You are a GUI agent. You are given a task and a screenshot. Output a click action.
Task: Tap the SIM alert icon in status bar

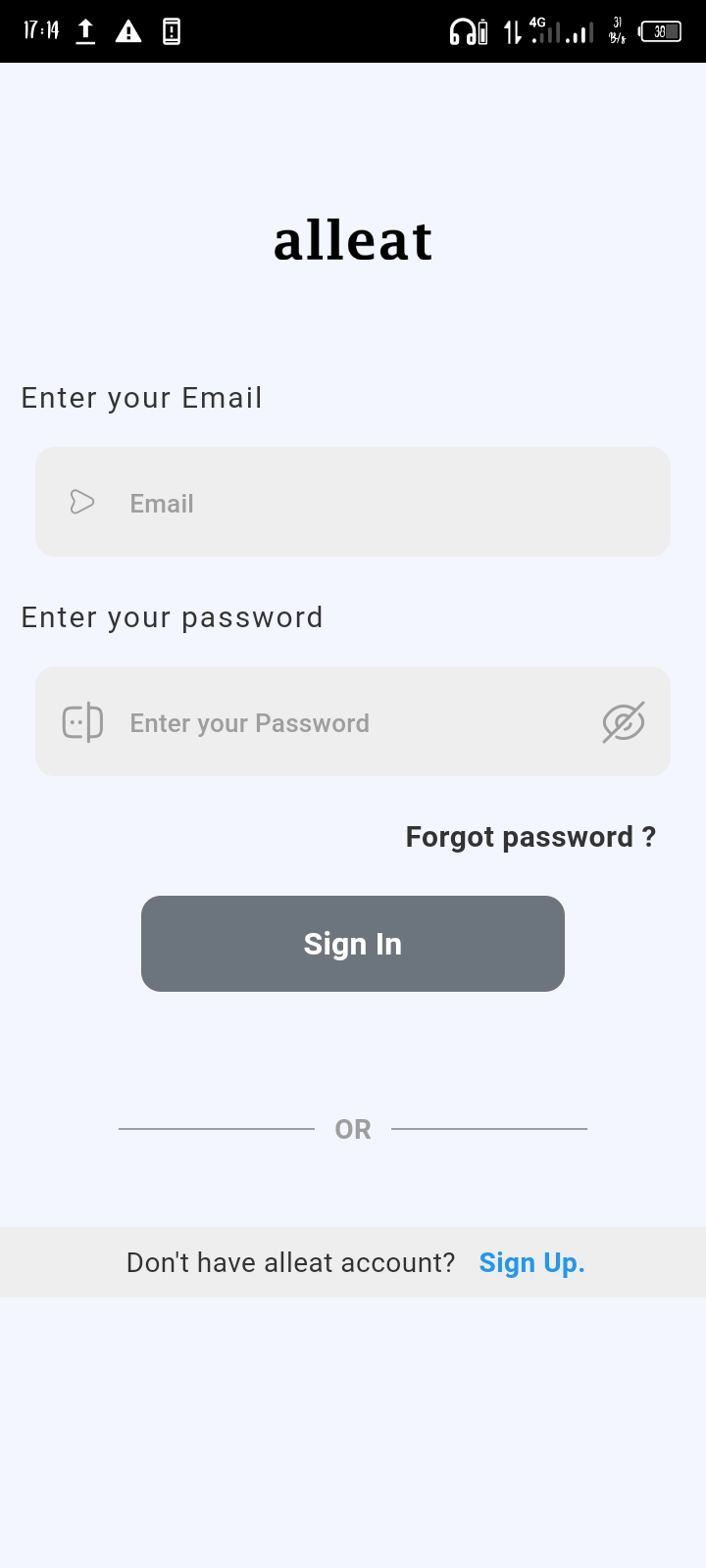click(x=173, y=30)
